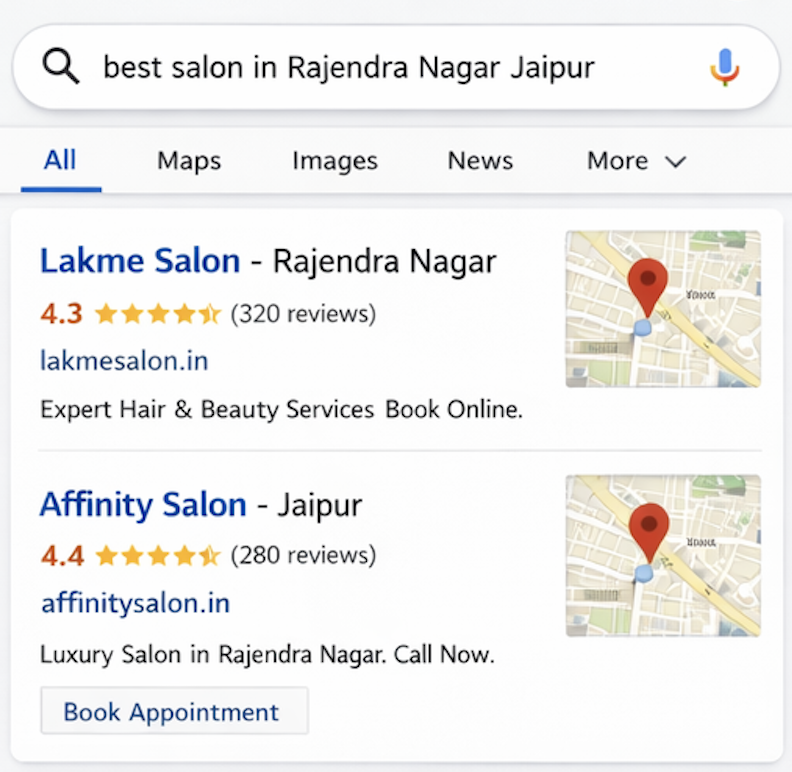
Task: Visit the lakmesalon.in website link
Action: click(124, 360)
